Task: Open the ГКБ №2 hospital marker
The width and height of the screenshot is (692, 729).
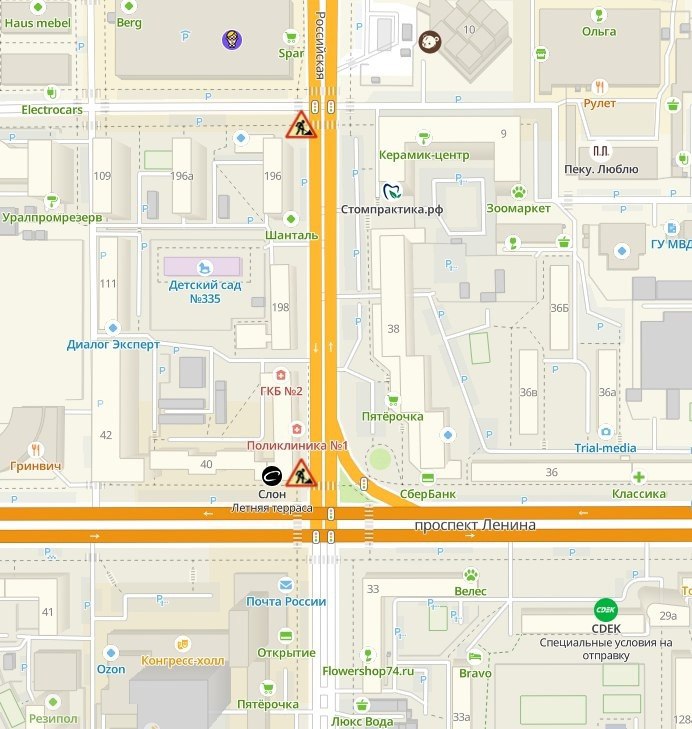Action: tap(281, 373)
